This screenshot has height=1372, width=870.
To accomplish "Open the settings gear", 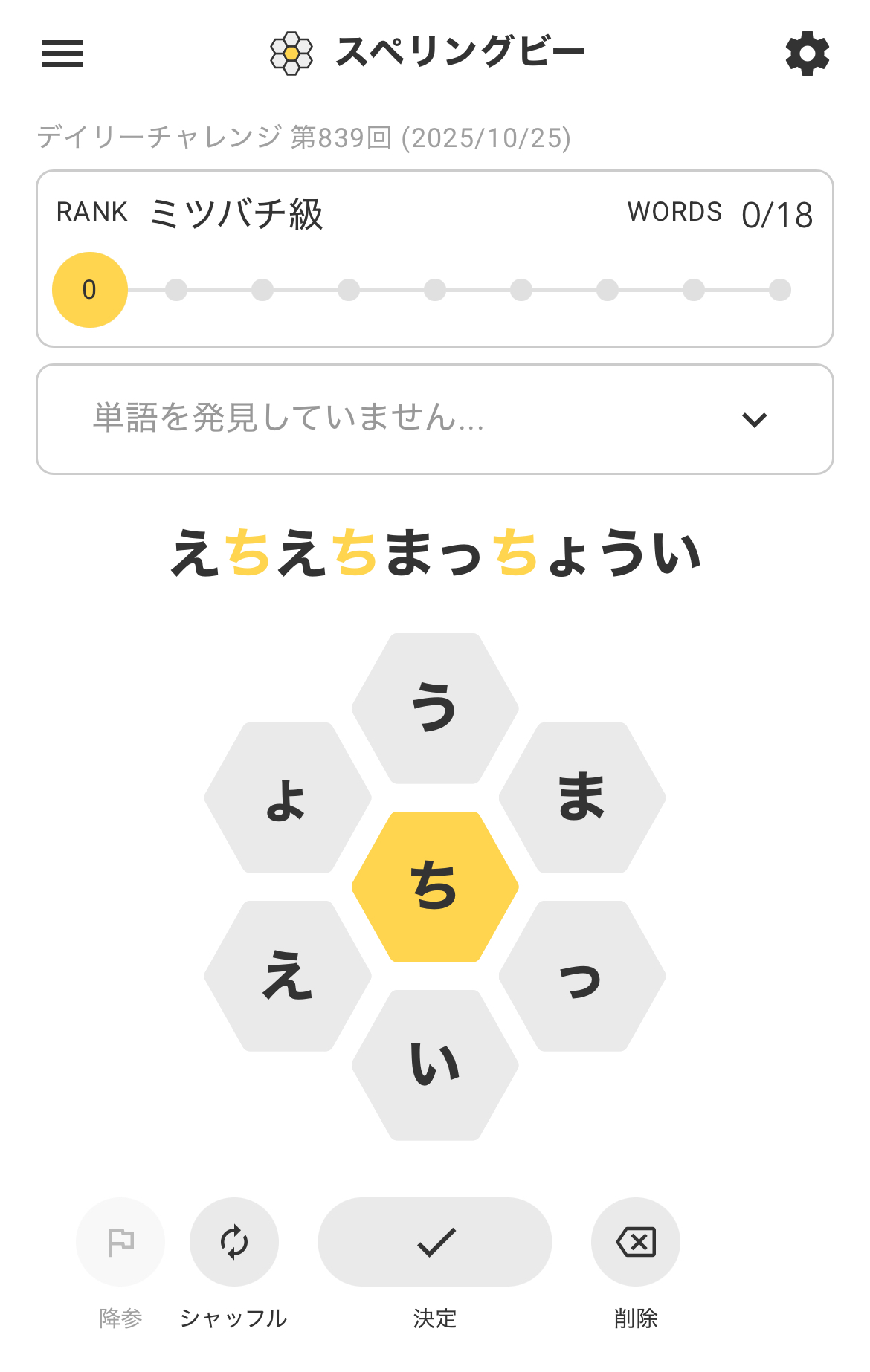I will pos(808,54).
